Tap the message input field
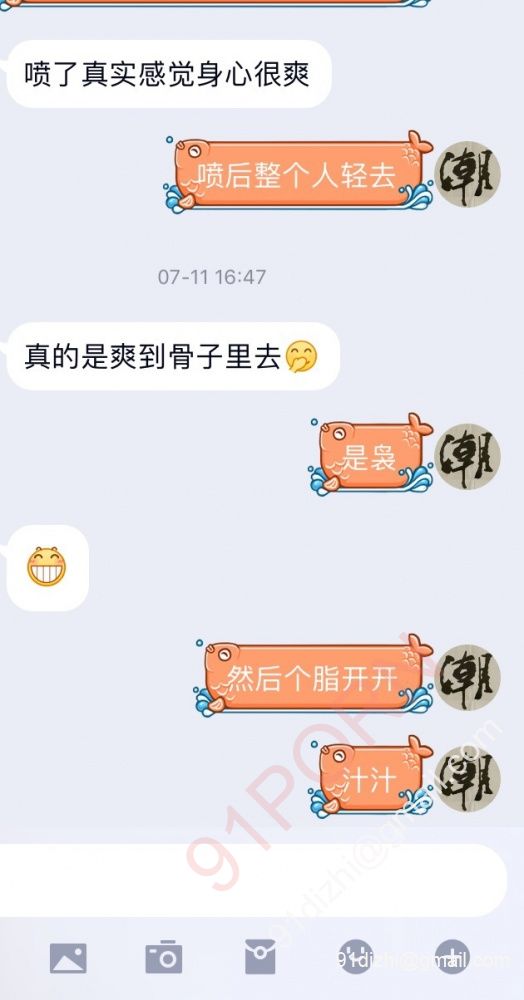 (252, 881)
